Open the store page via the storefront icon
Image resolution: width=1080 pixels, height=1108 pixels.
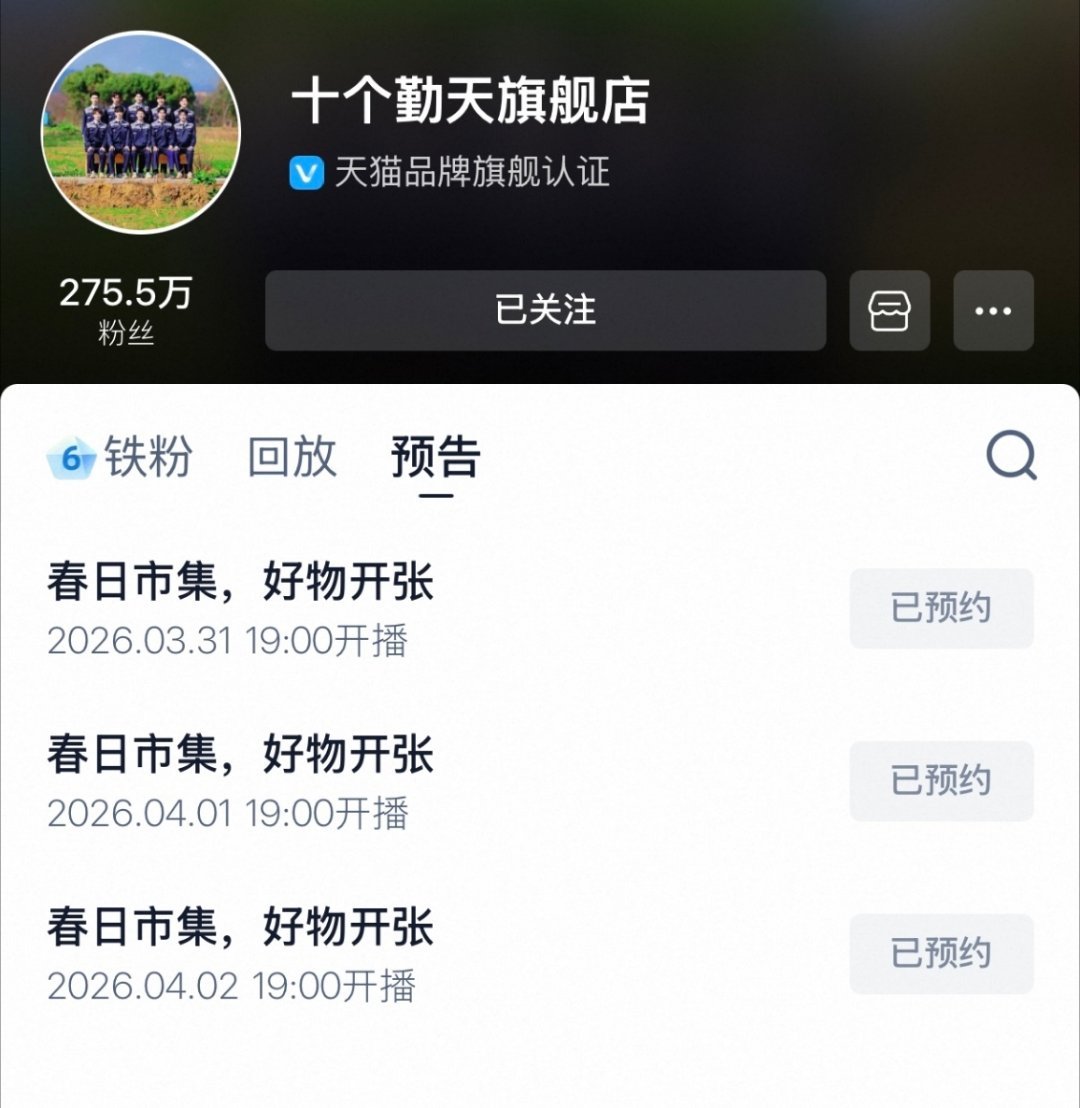pos(889,310)
